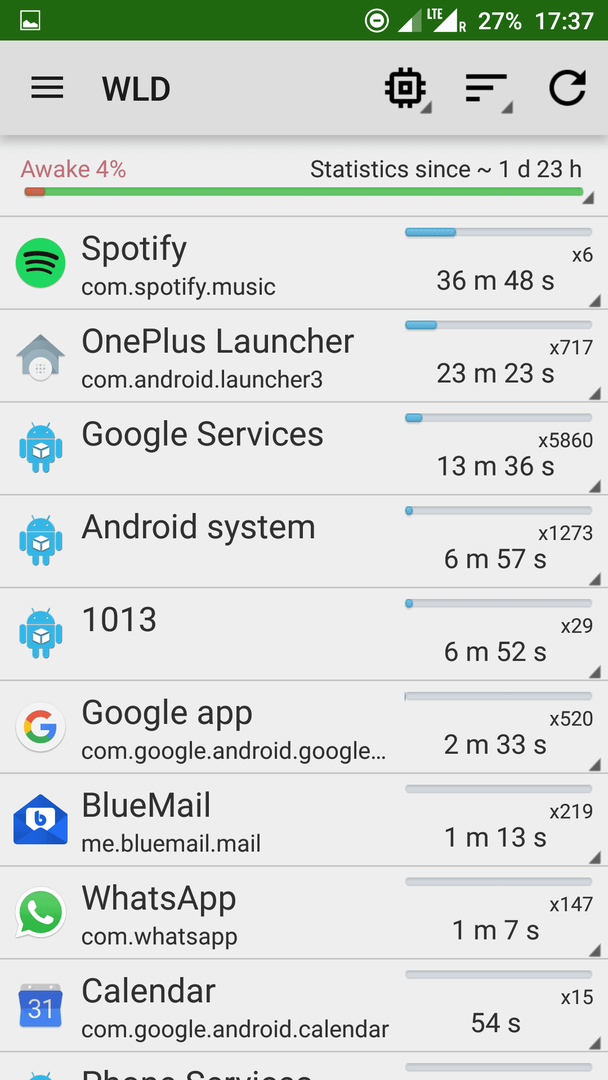The image size is (608, 1080).
Task: Open Calendar wakelock details
Action: coord(304,1006)
